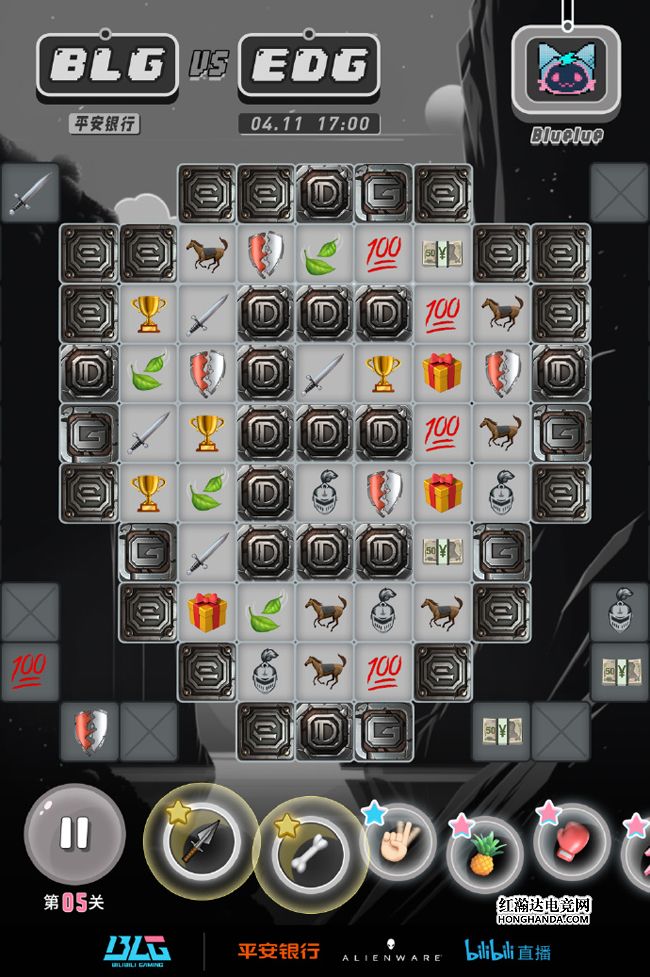Open the Blueluo avatar profile
Image resolution: width=650 pixels, height=977 pixels.
pyautogui.click(x=565, y=75)
